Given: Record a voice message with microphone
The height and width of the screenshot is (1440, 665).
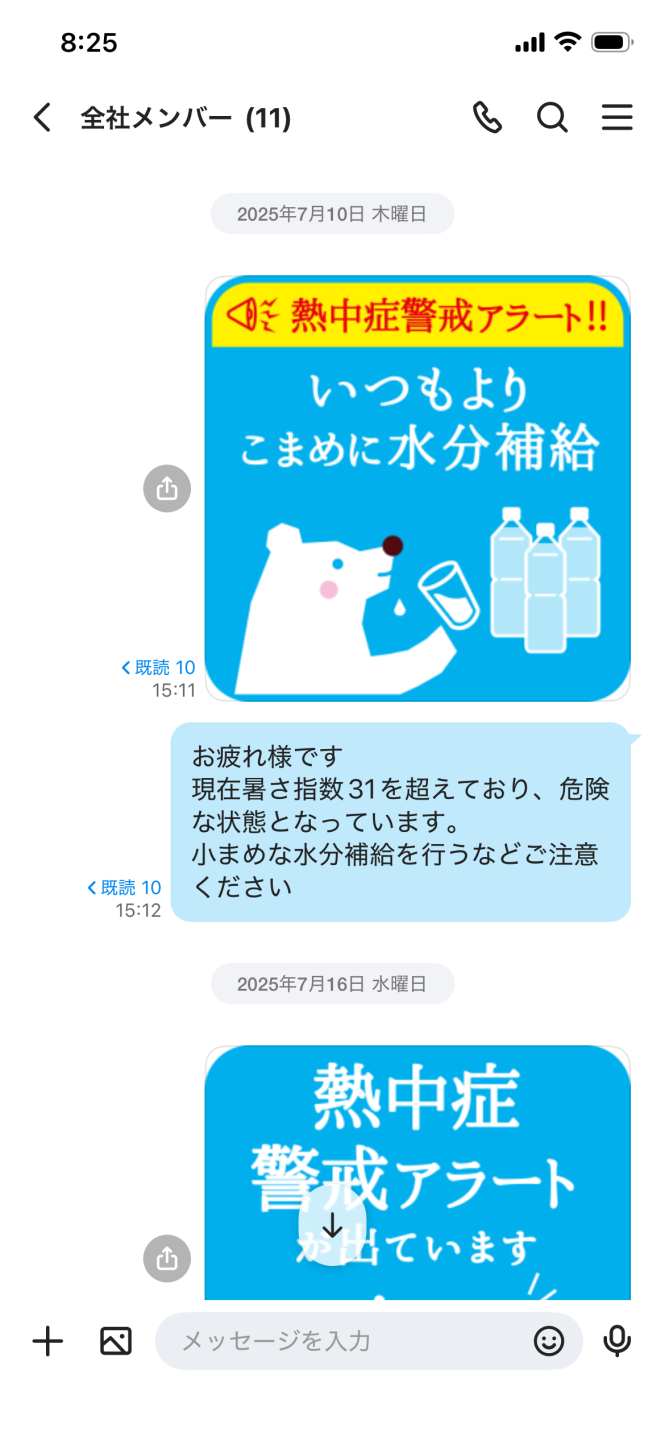Looking at the screenshot, I should 617,1341.
